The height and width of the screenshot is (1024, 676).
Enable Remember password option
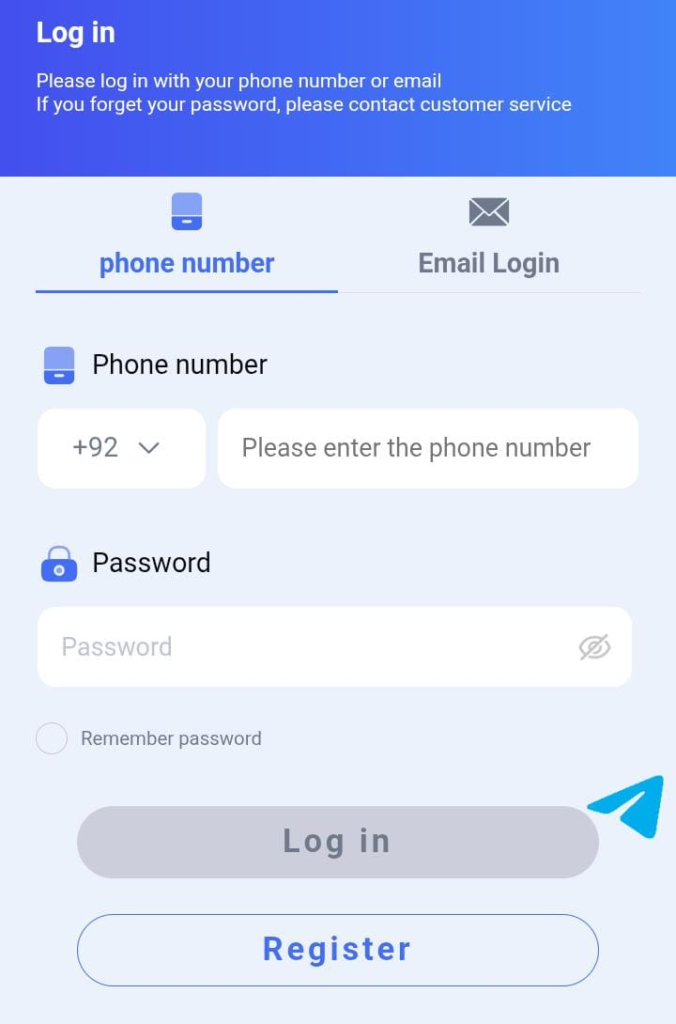52,739
